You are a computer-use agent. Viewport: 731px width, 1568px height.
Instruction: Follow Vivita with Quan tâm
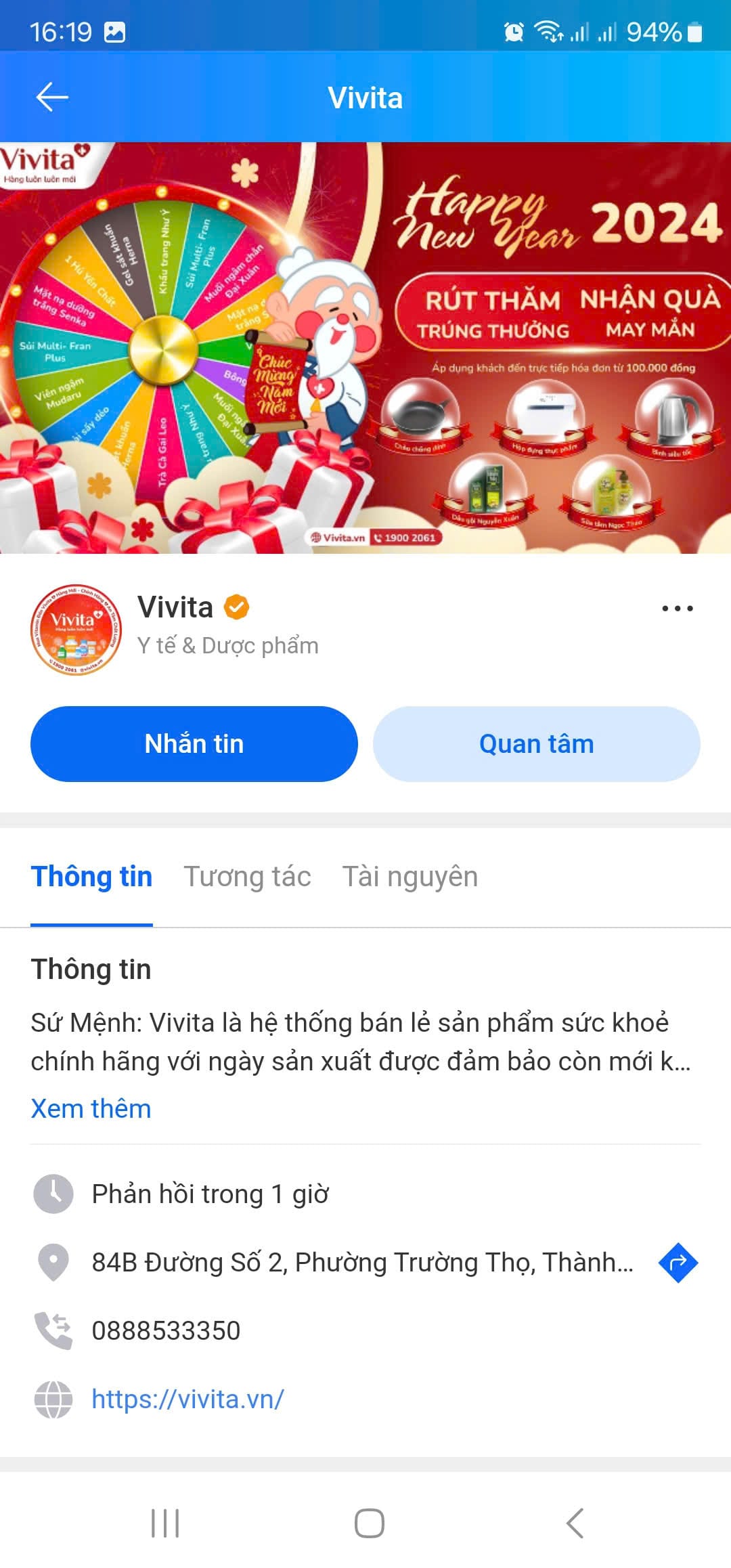(536, 744)
